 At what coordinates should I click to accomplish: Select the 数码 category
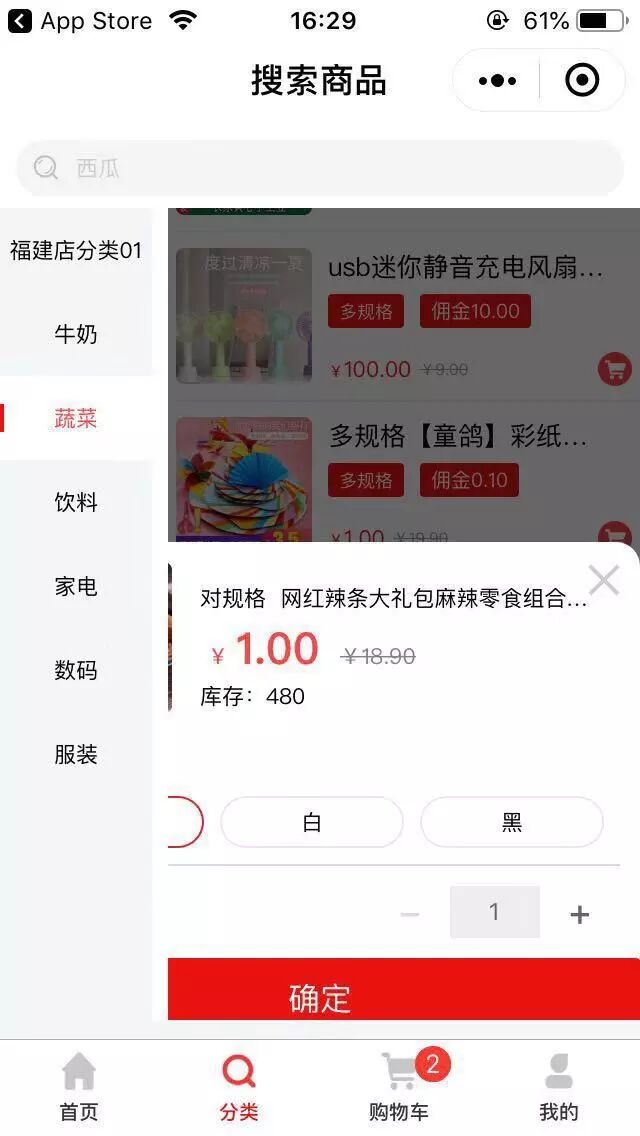[x=76, y=670]
